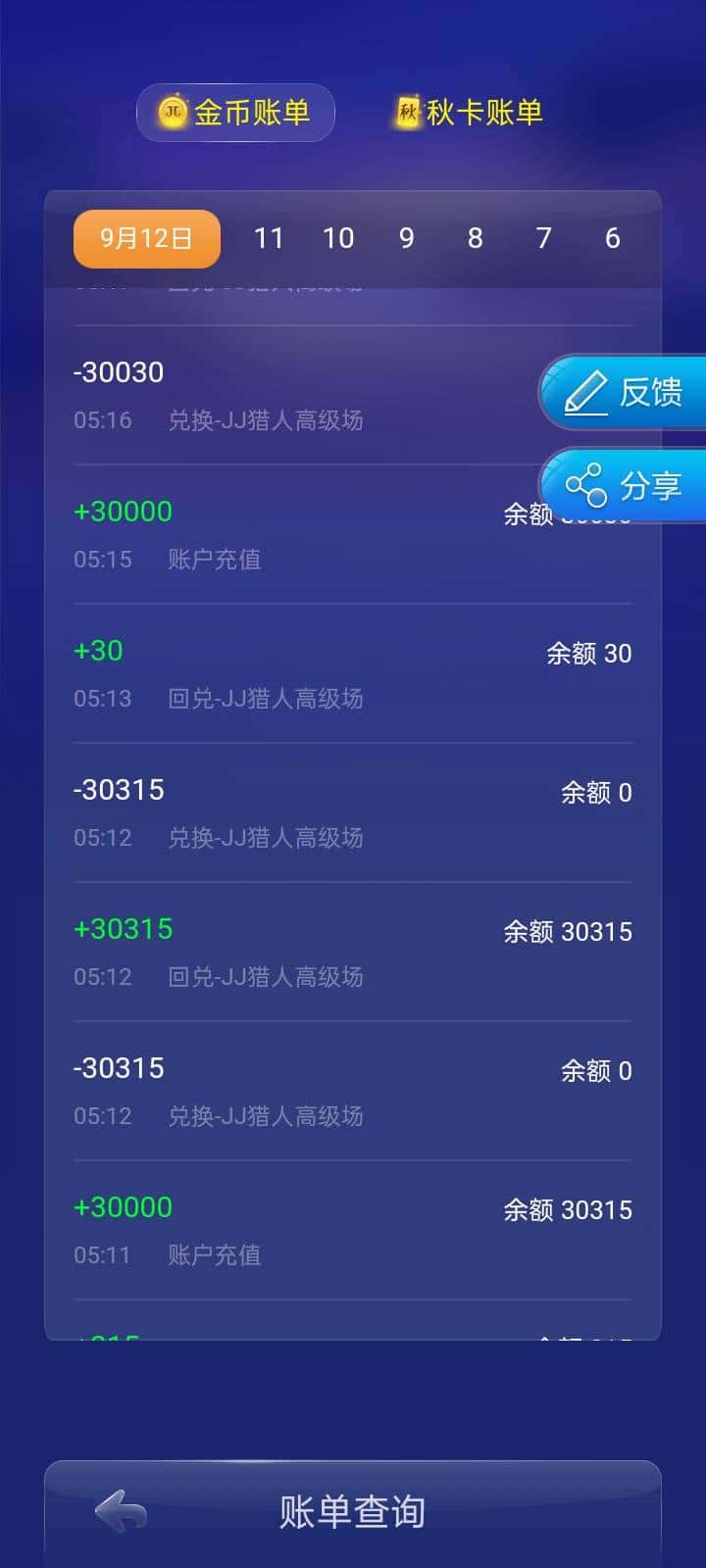Open the +30000 账户充值 recharge entry at 05:15
The width and height of the screenshot is (706, 1568).
(x=294, y=532)
